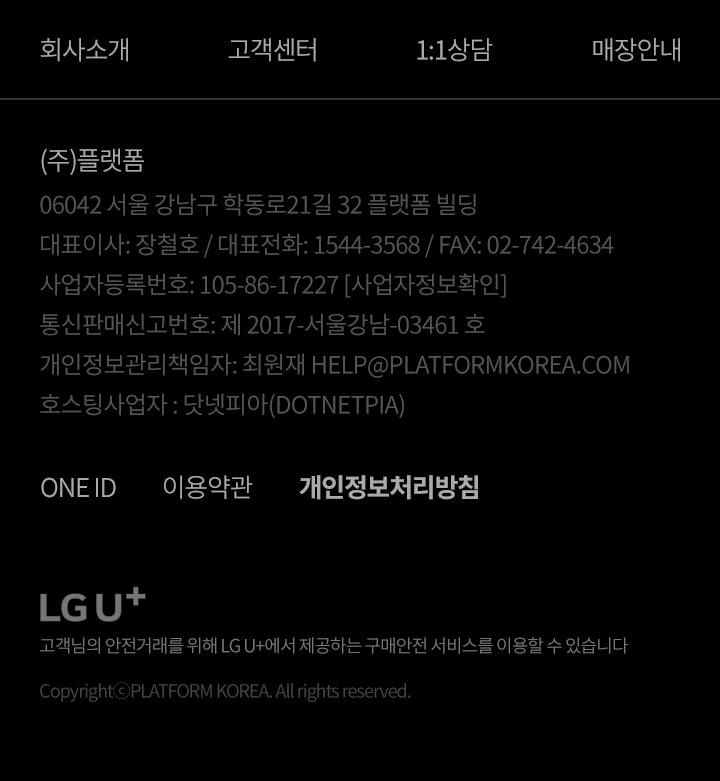Open the ONE ID link
Viewport: 720px width, 781px height.
(78, 488)
